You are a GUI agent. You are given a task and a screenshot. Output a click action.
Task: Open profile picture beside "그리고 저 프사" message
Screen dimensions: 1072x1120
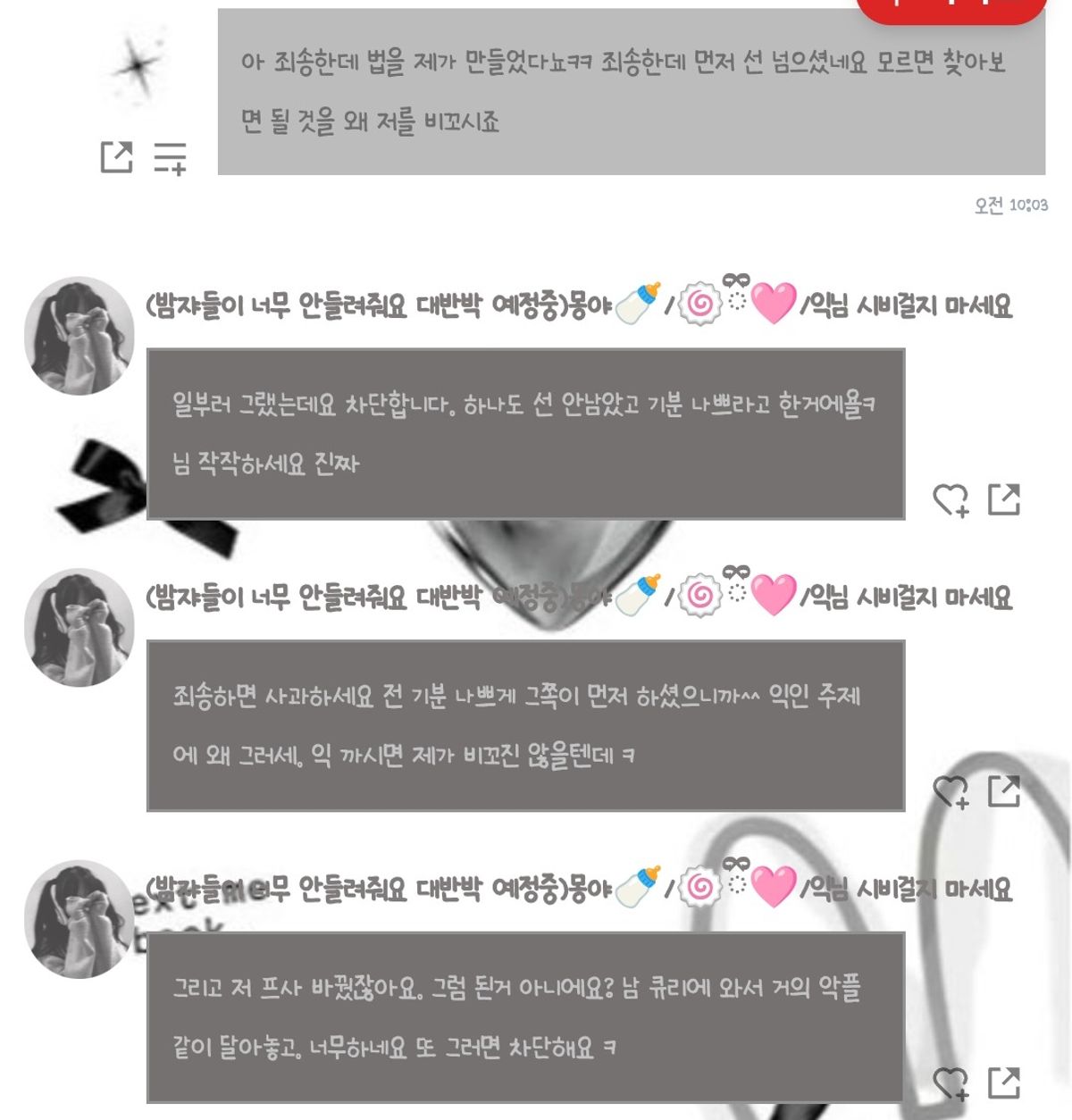coord(79,920)
